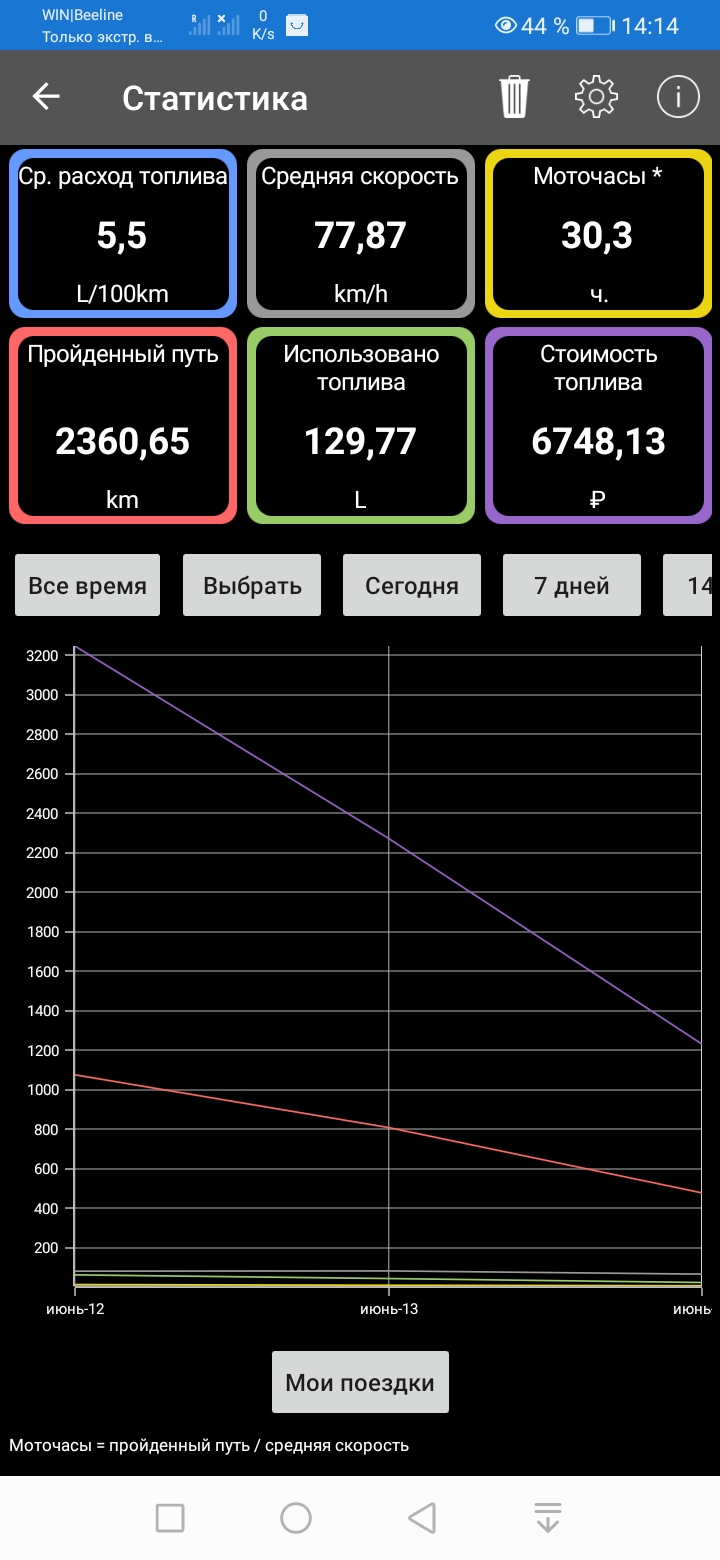Filter statistics to 7 дней

point(572,585)
